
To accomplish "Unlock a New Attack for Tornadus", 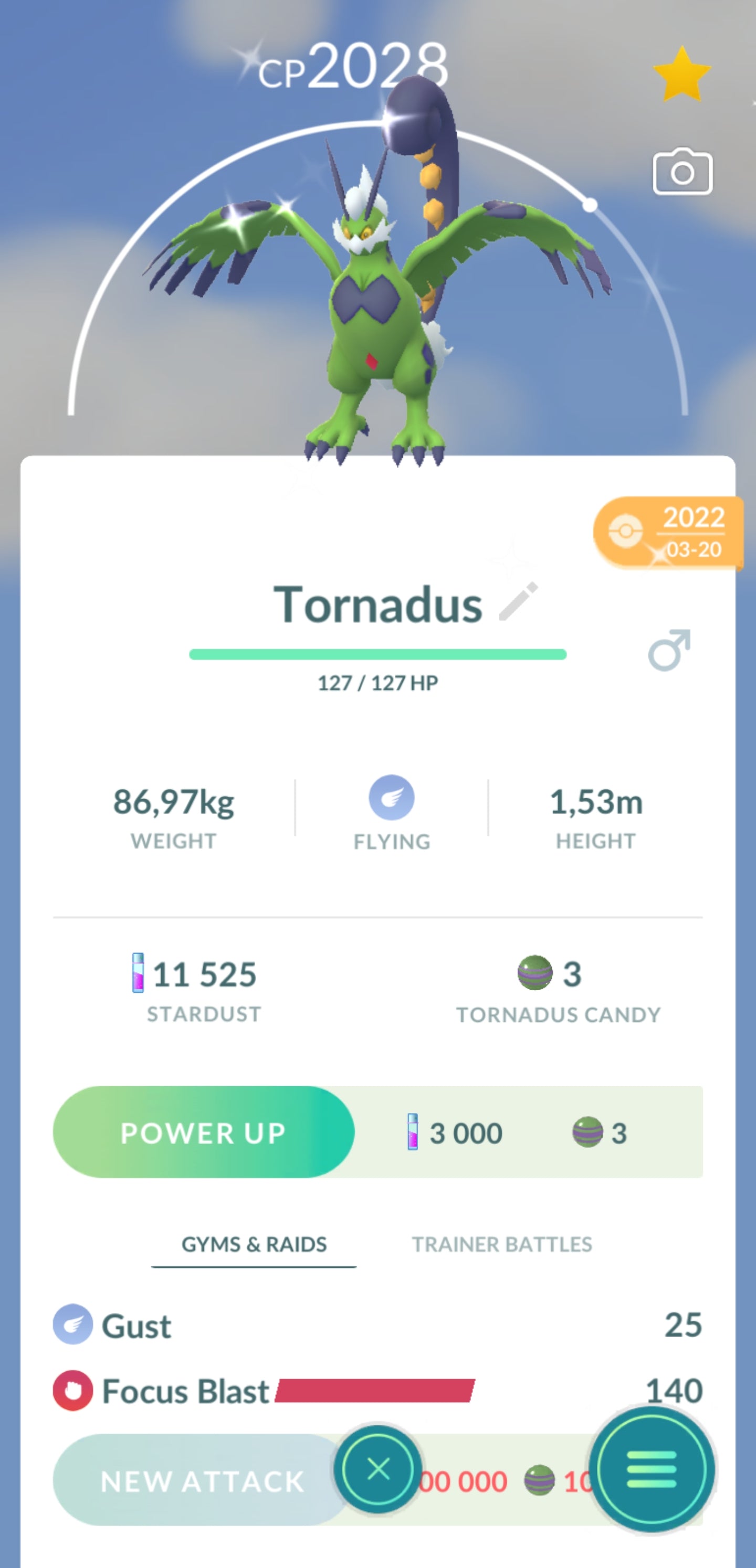I will pos(201,1480).
